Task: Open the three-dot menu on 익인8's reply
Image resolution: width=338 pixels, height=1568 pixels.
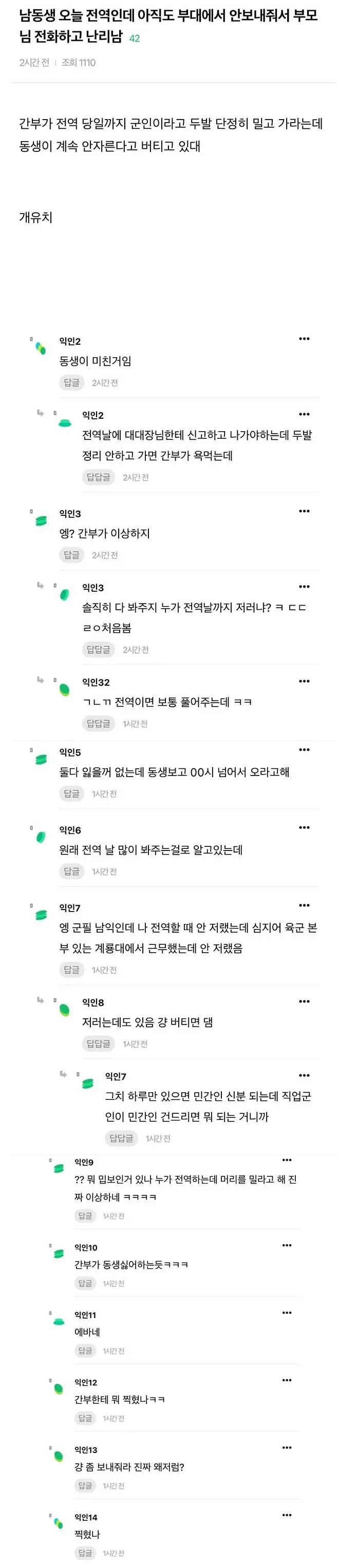Action: click(x=304, y=1001)
